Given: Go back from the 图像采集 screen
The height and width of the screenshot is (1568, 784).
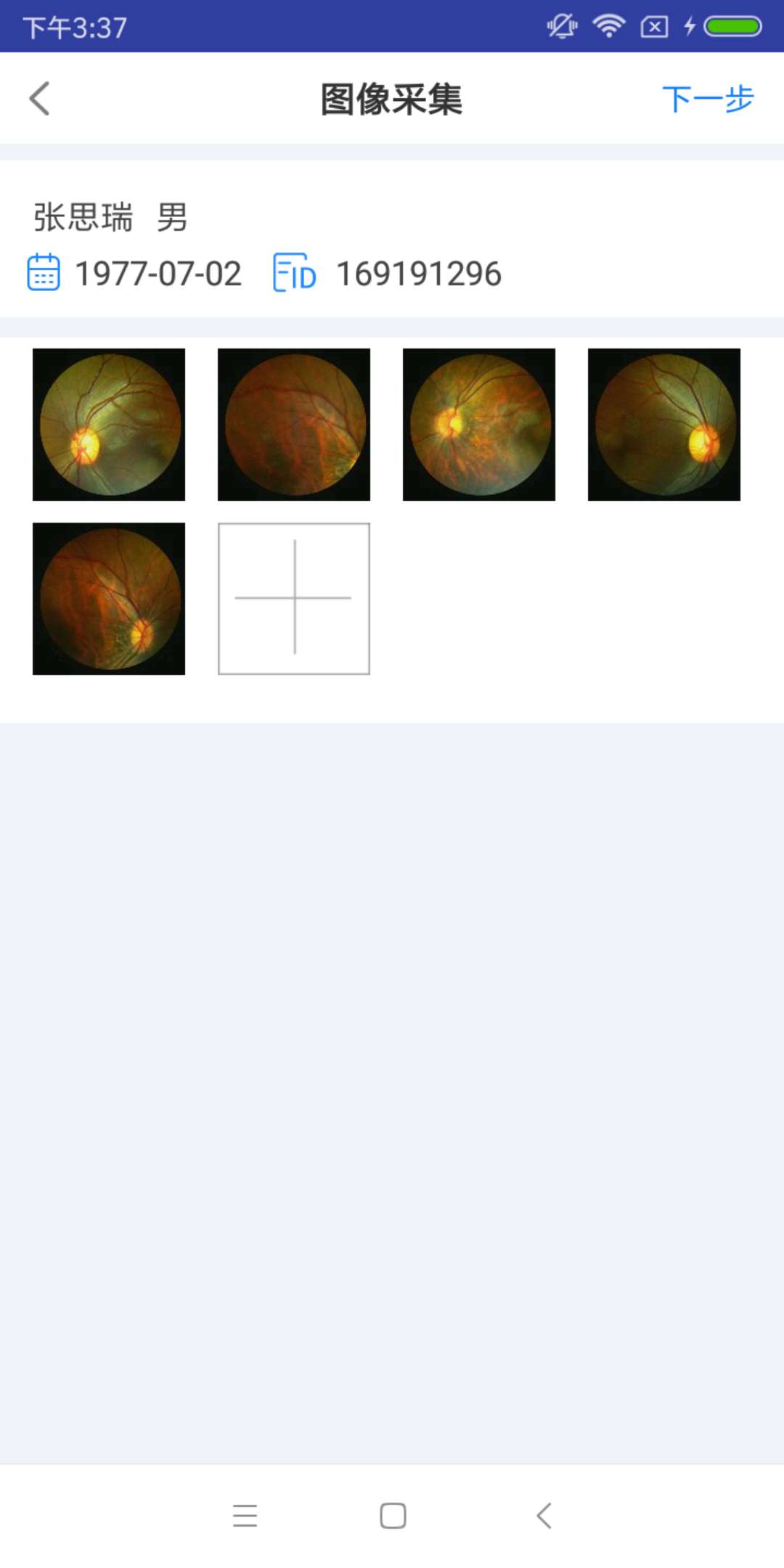Looking at the screenshot, I should click(40, 99).
